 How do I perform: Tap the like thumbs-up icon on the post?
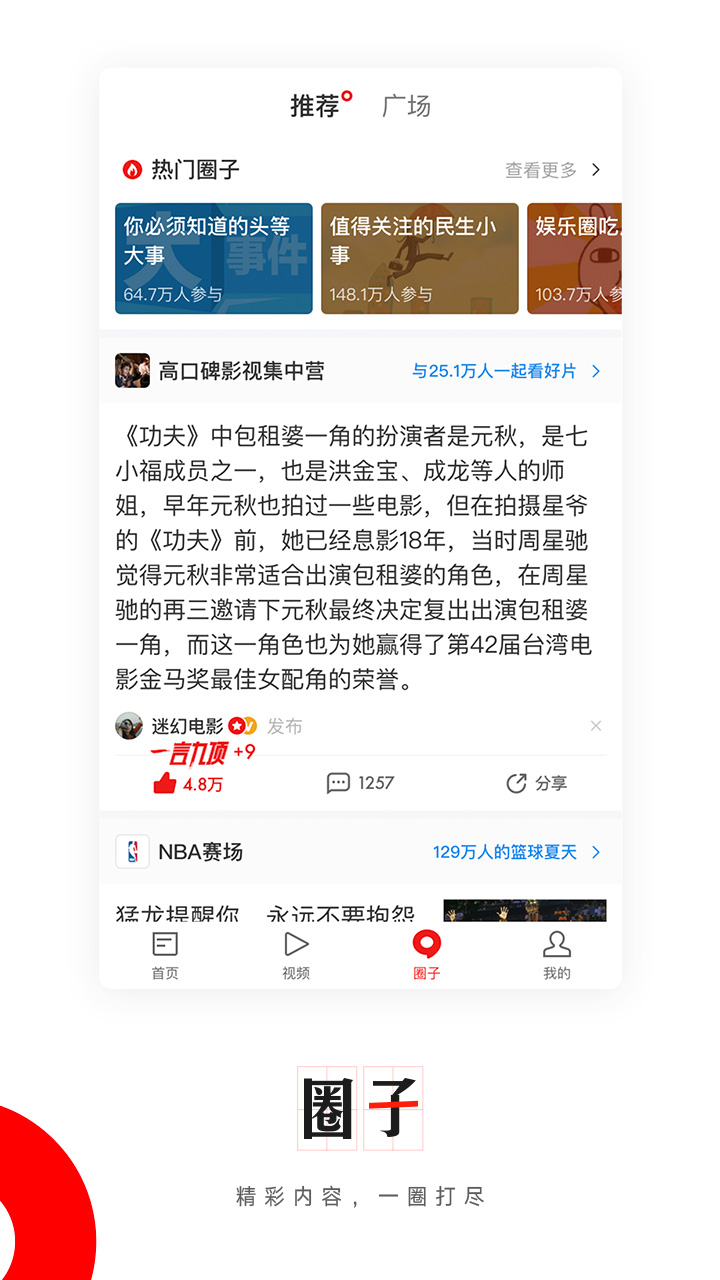[164, 783]
